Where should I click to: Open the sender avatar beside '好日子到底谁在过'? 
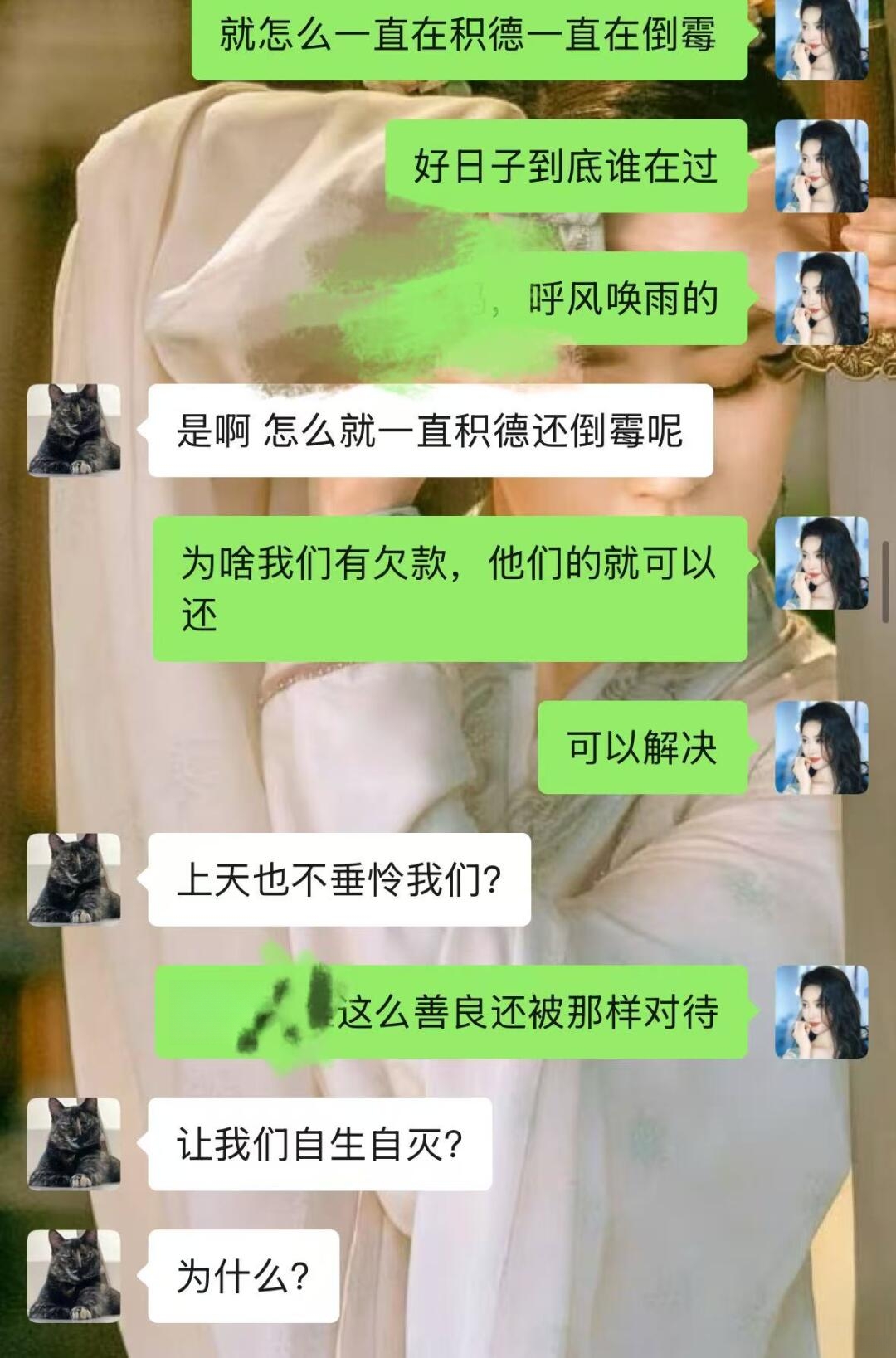tap(821, 166)
